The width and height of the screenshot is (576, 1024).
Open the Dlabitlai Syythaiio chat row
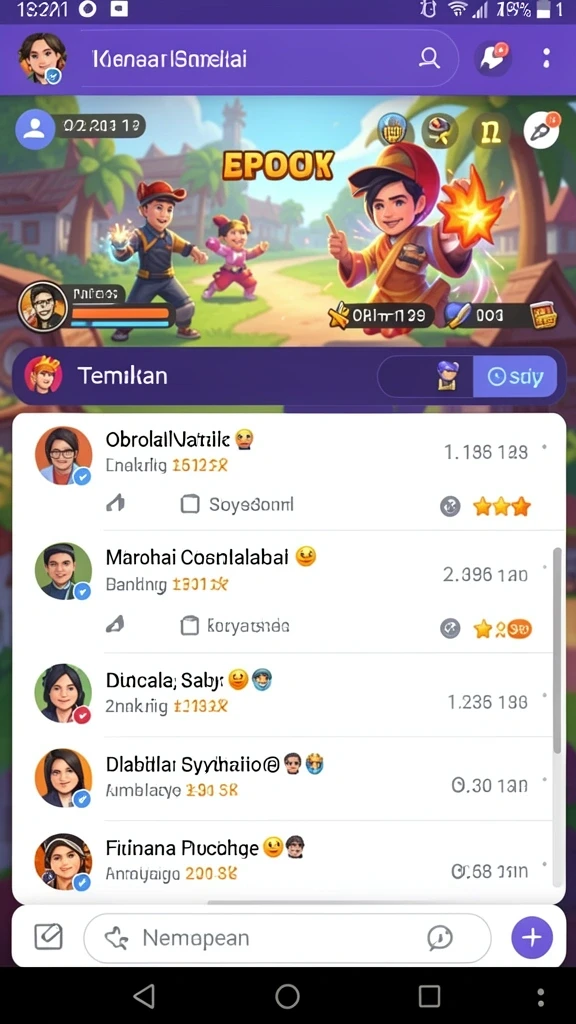click(288, 778)
